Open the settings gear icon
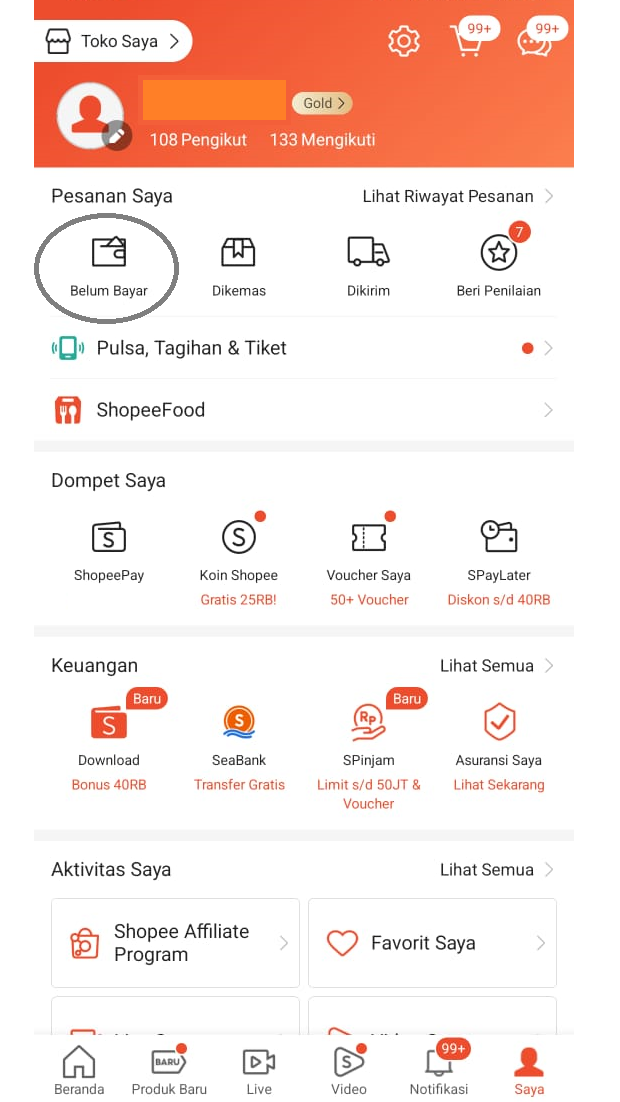620x1102 pixels. coord(404,41)
